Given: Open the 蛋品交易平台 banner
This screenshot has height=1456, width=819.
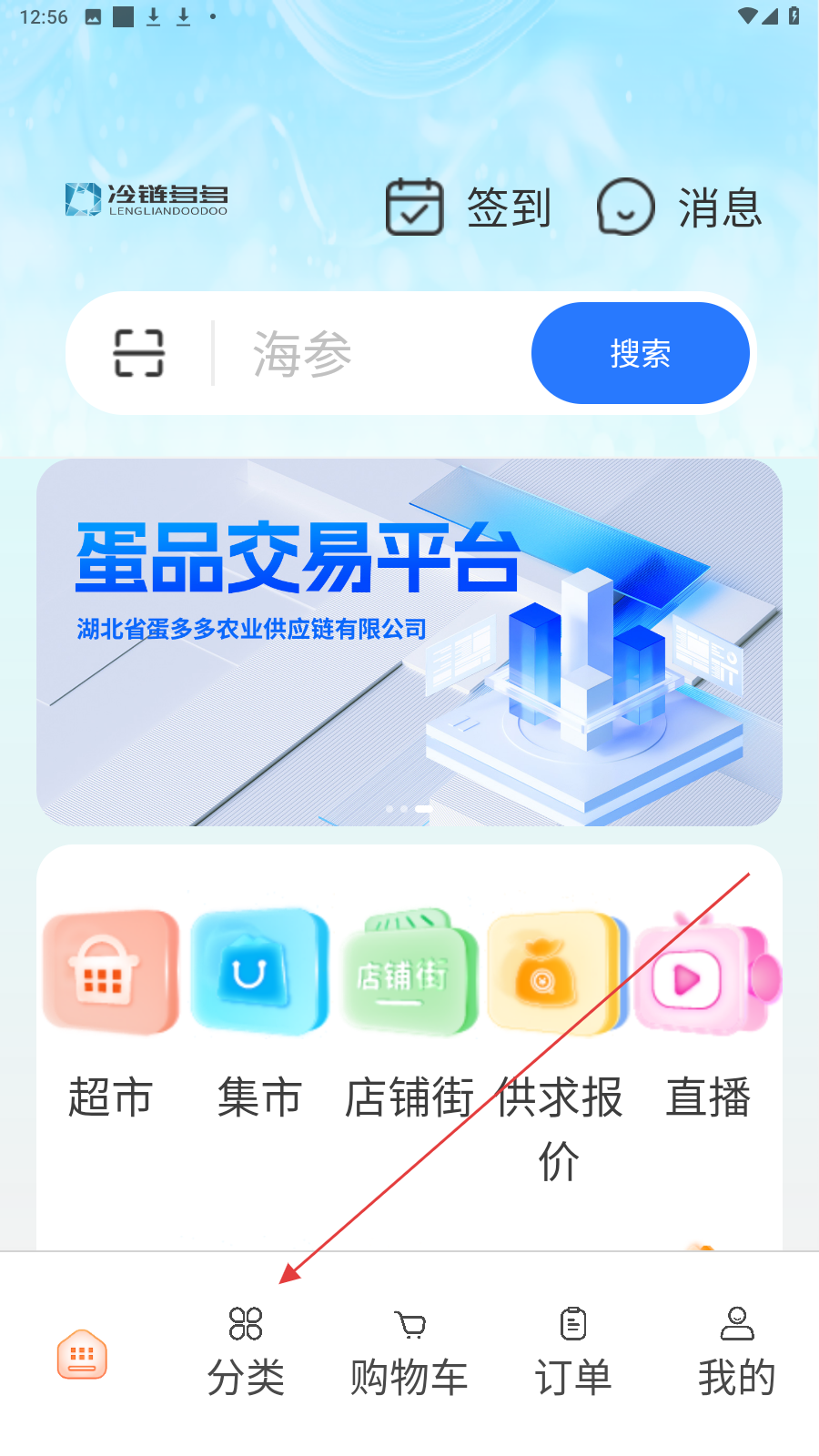Looking at the screenshot, I should click(x=409, y=642).
